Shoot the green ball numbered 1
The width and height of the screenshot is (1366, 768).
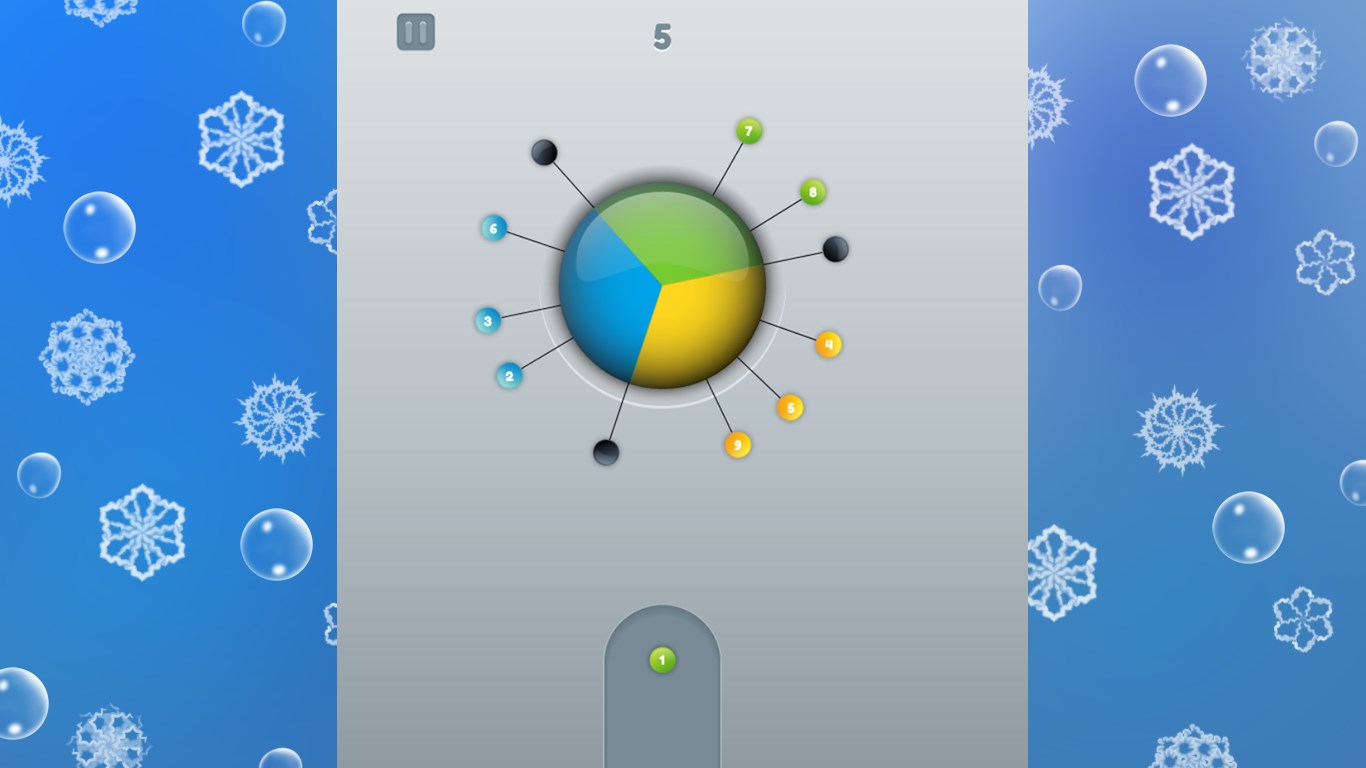662,660
